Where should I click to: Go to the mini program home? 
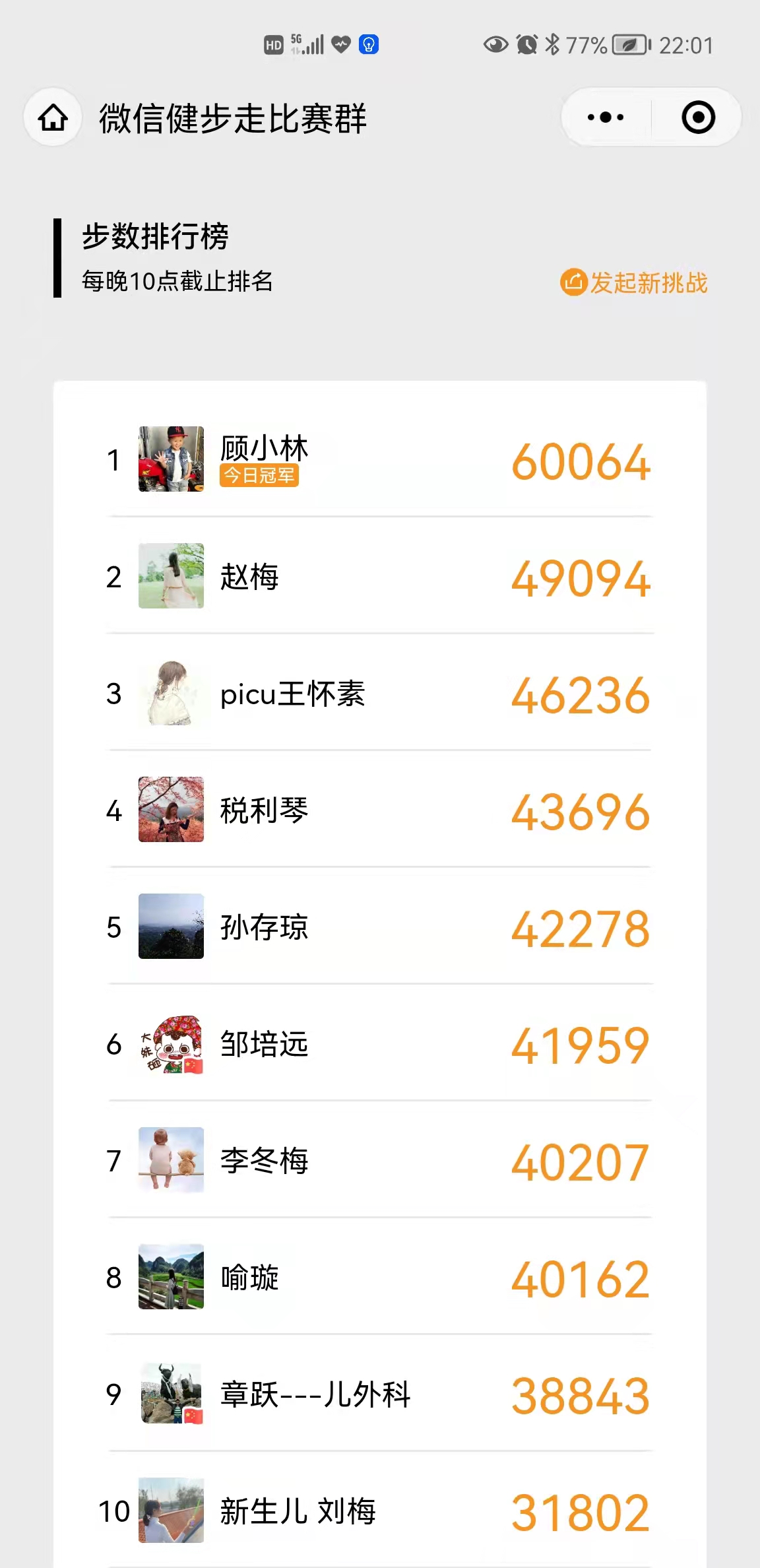click(x=53, y=118)
